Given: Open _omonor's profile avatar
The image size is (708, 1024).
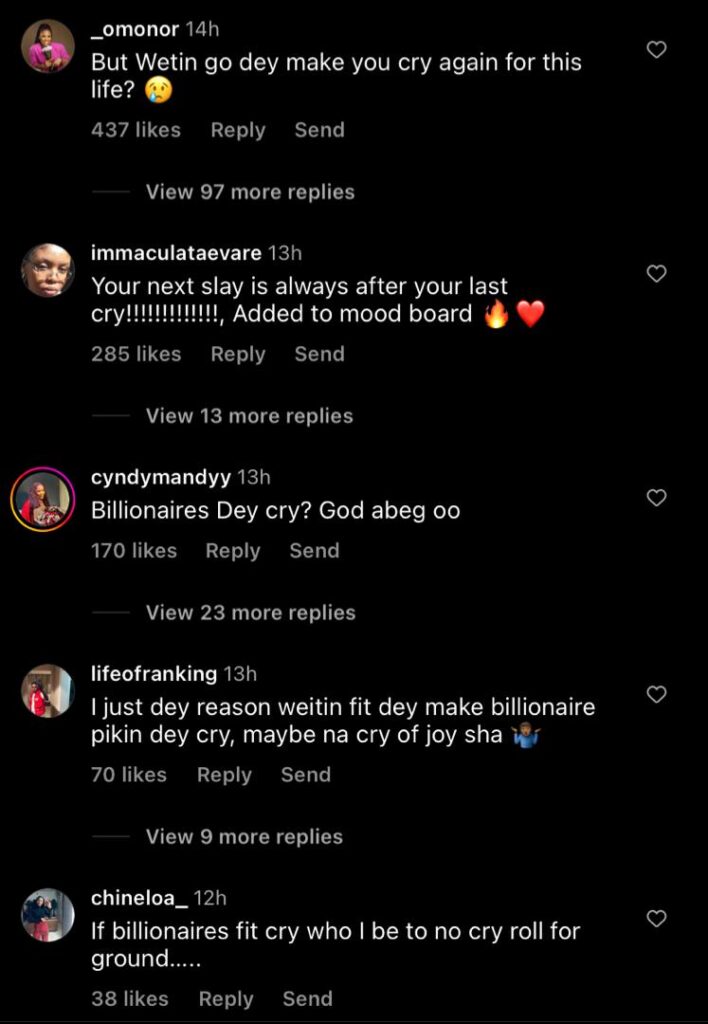Looking at the screenshot, I should pos(47,47).
